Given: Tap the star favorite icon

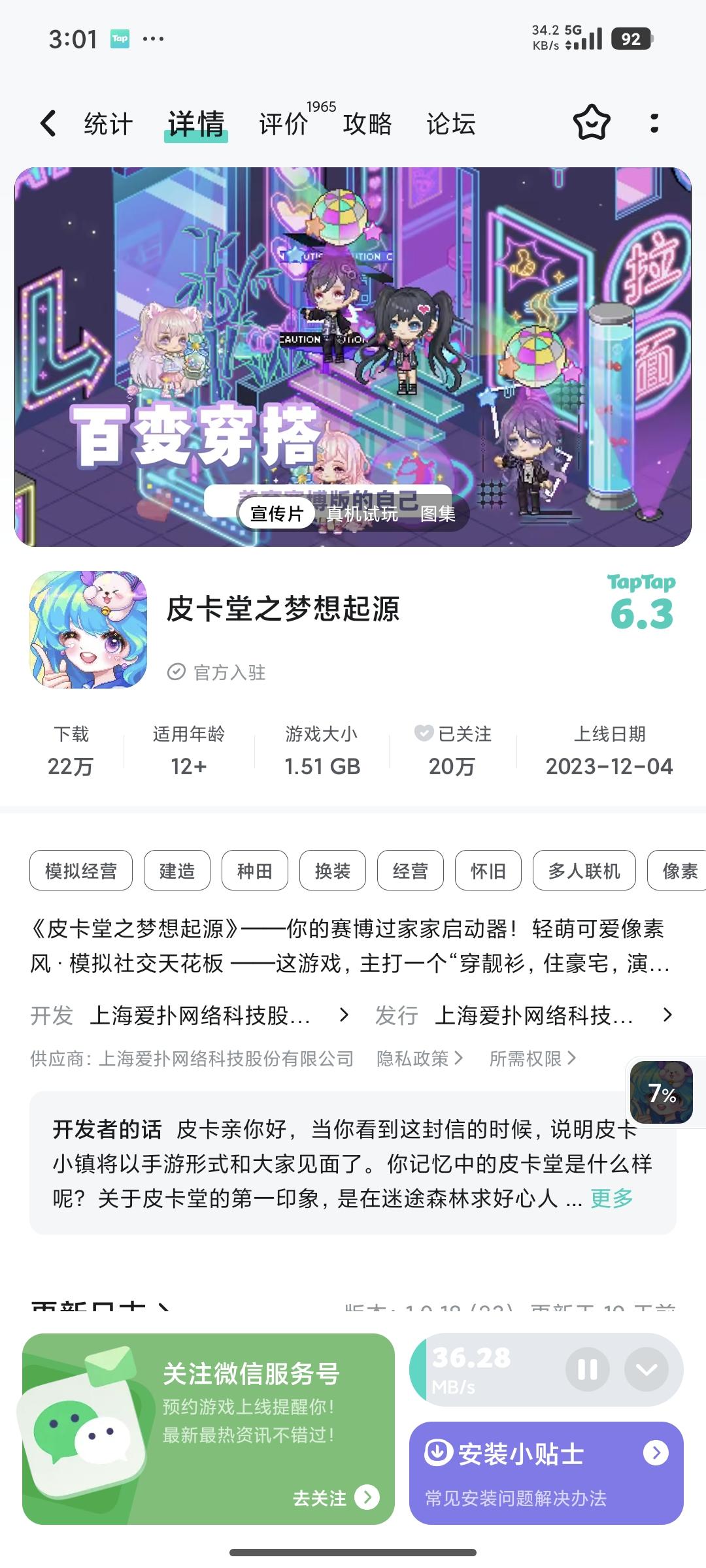Looking at the screenshot, I should [x=592, y=123].
